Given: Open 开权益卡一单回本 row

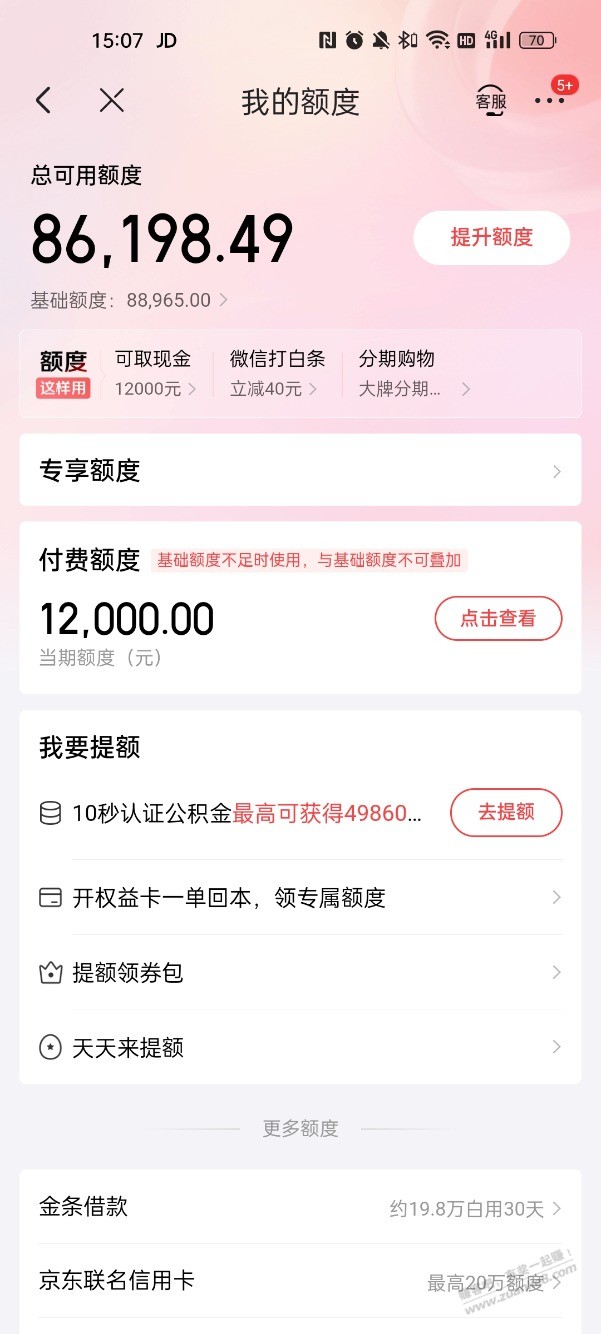Looking at the screenshot, I should click(300, 898).
